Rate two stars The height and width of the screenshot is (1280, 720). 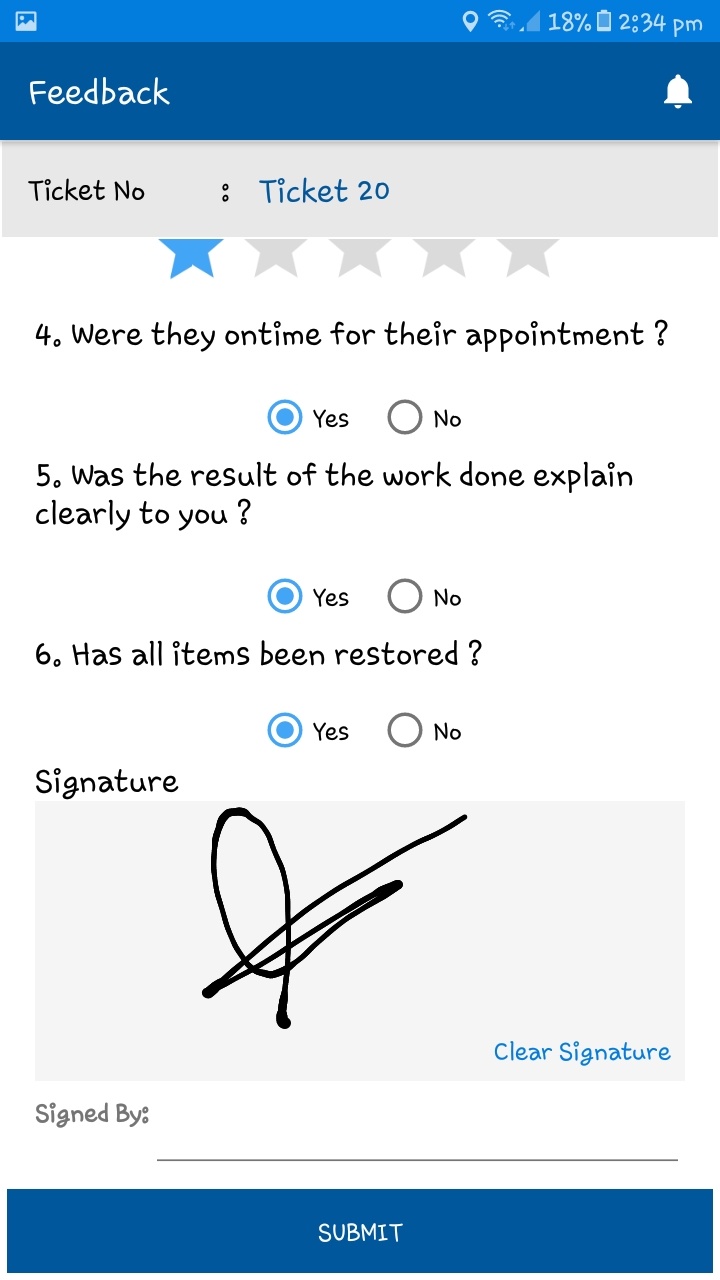pos(276,256)
